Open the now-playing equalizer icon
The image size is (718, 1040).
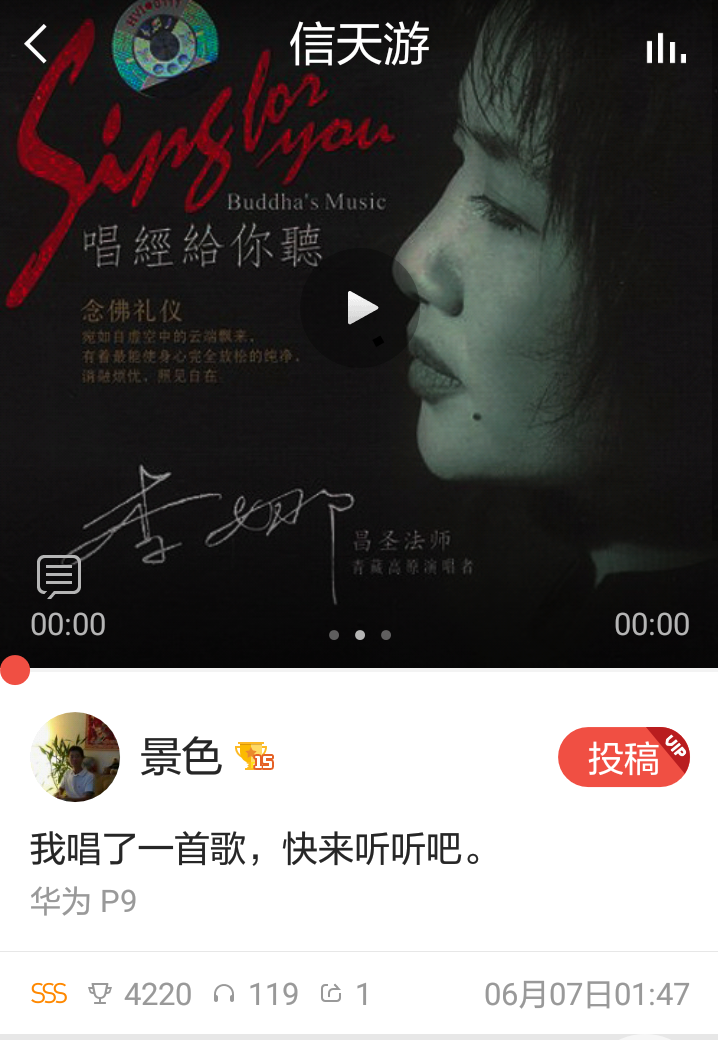coord(665,47)
